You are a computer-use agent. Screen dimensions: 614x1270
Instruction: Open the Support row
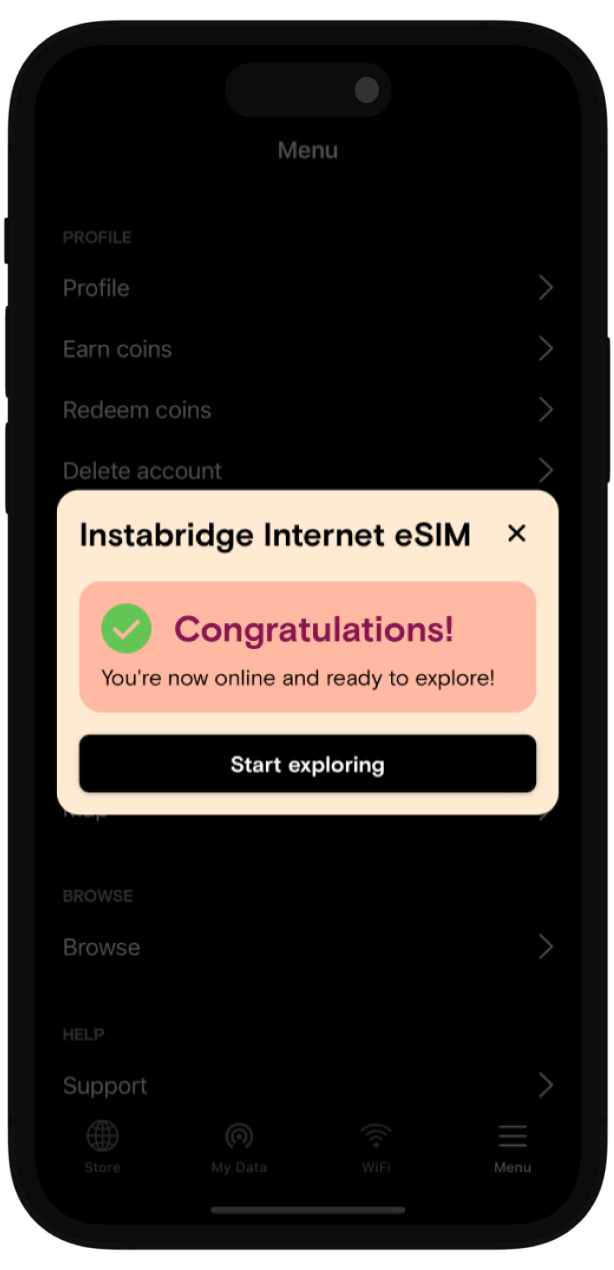(x=308, y=1085)
